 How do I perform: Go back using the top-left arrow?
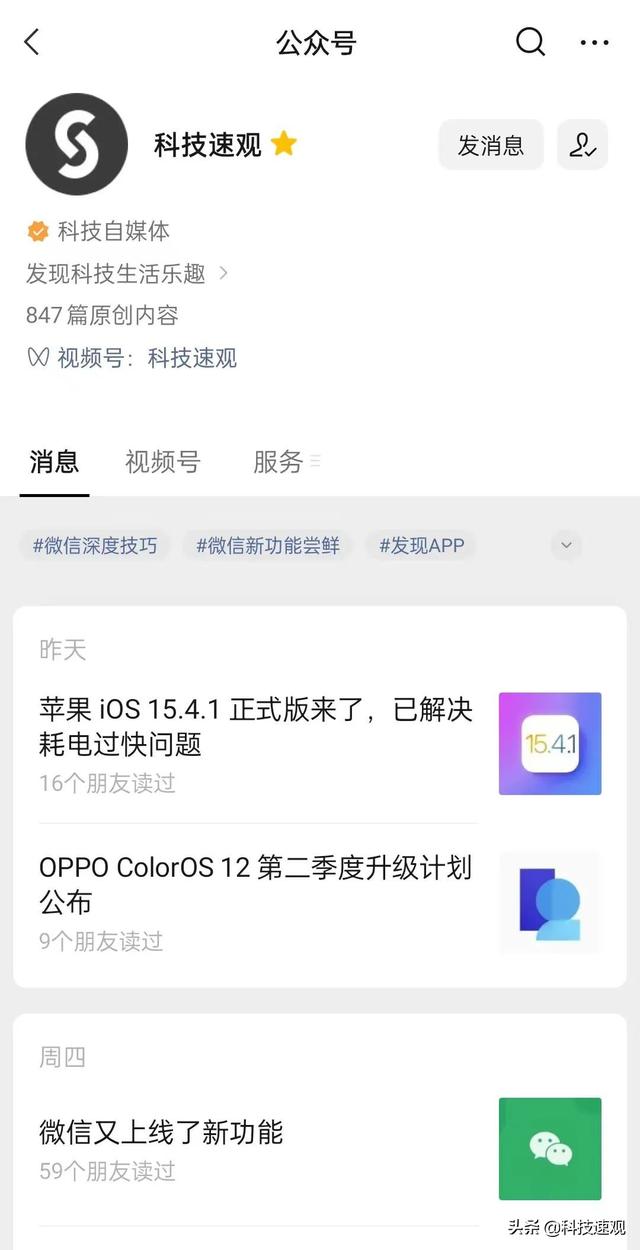(32, 42)
